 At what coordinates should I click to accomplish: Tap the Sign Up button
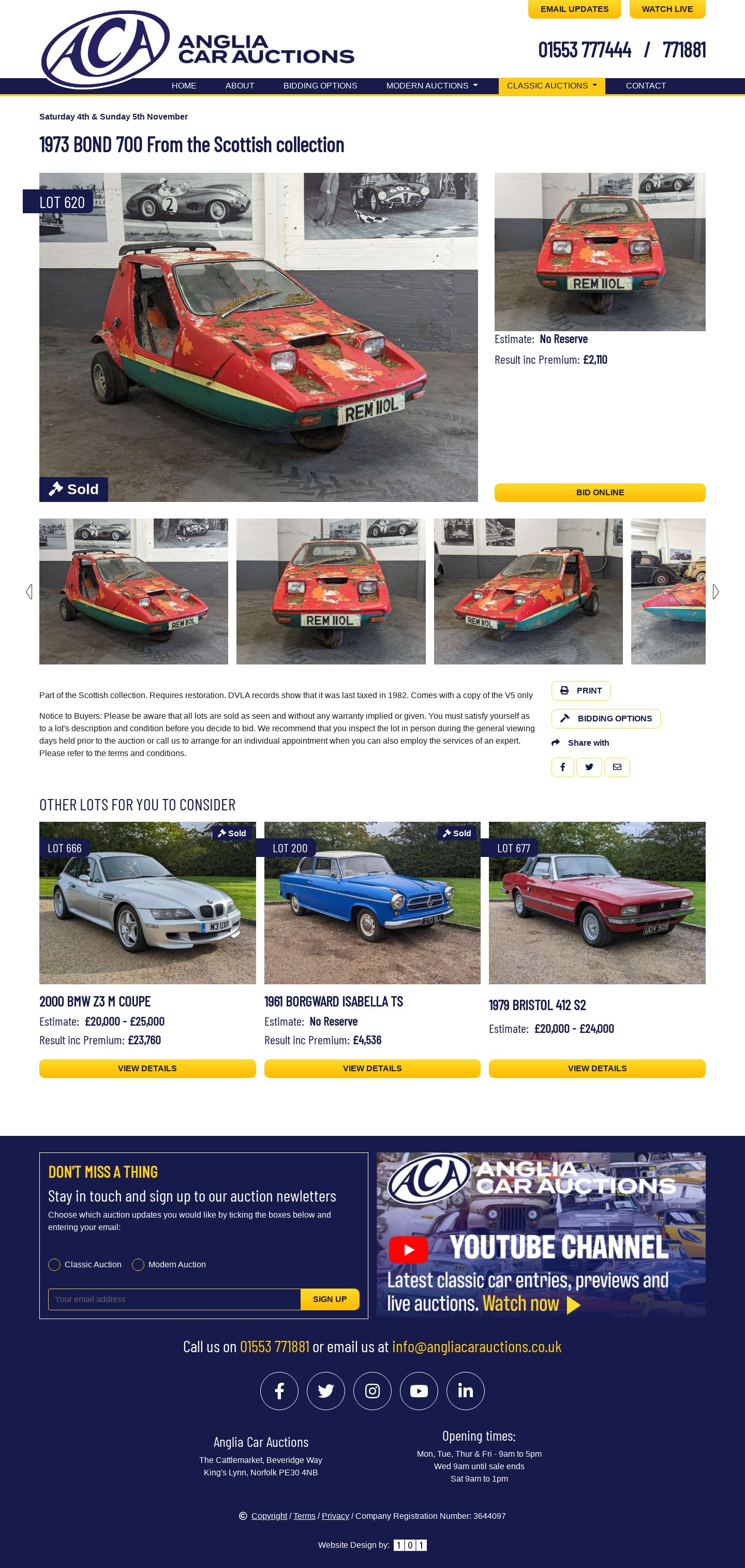(329, 1299)
